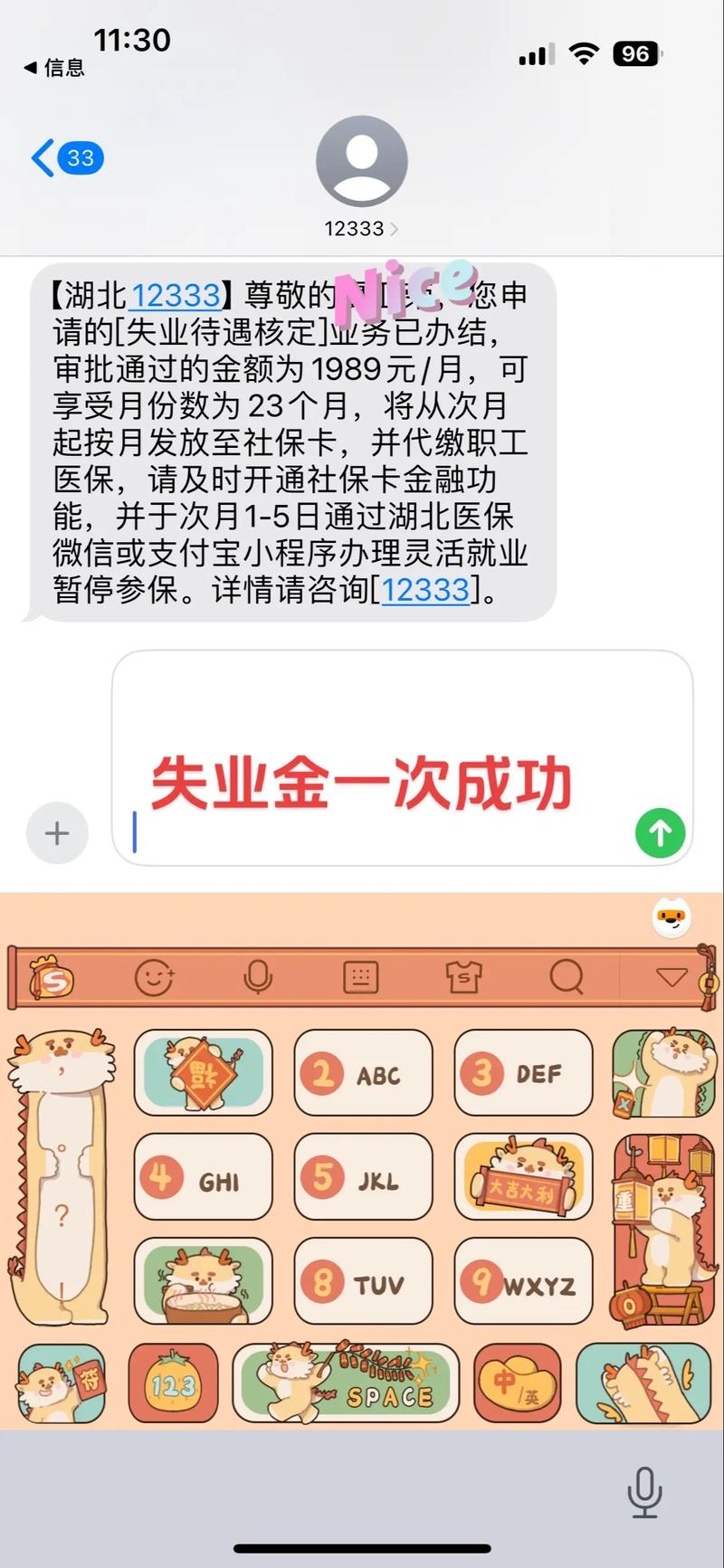Image resolution: width=724 pixels, height=1568 pixels.
Task: Send message with the green arrow
Action: [x=660, y=833]
